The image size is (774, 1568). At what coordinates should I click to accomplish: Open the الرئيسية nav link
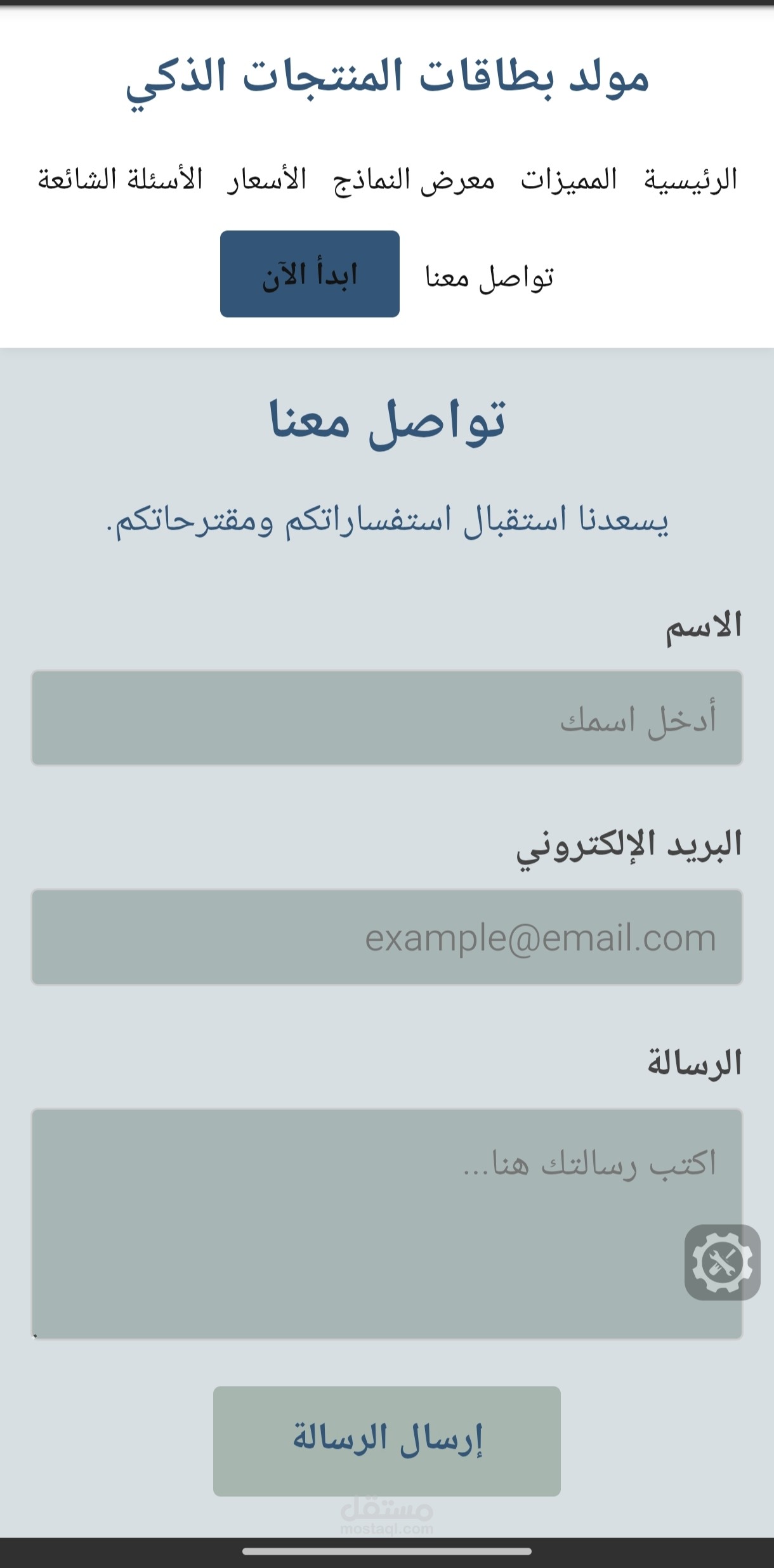pos(691,180)
